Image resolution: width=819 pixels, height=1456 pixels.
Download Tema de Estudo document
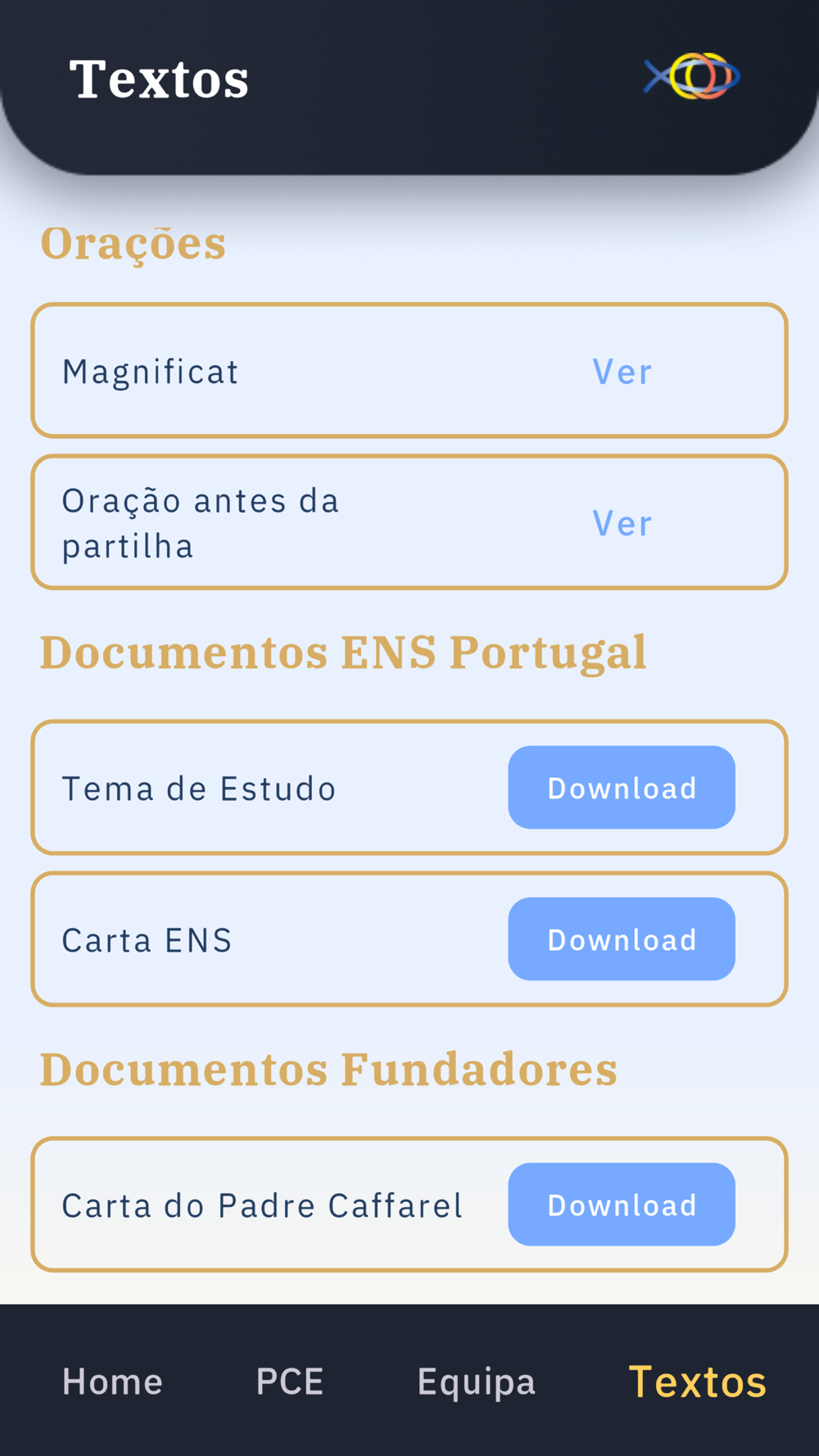click(622, 788)
